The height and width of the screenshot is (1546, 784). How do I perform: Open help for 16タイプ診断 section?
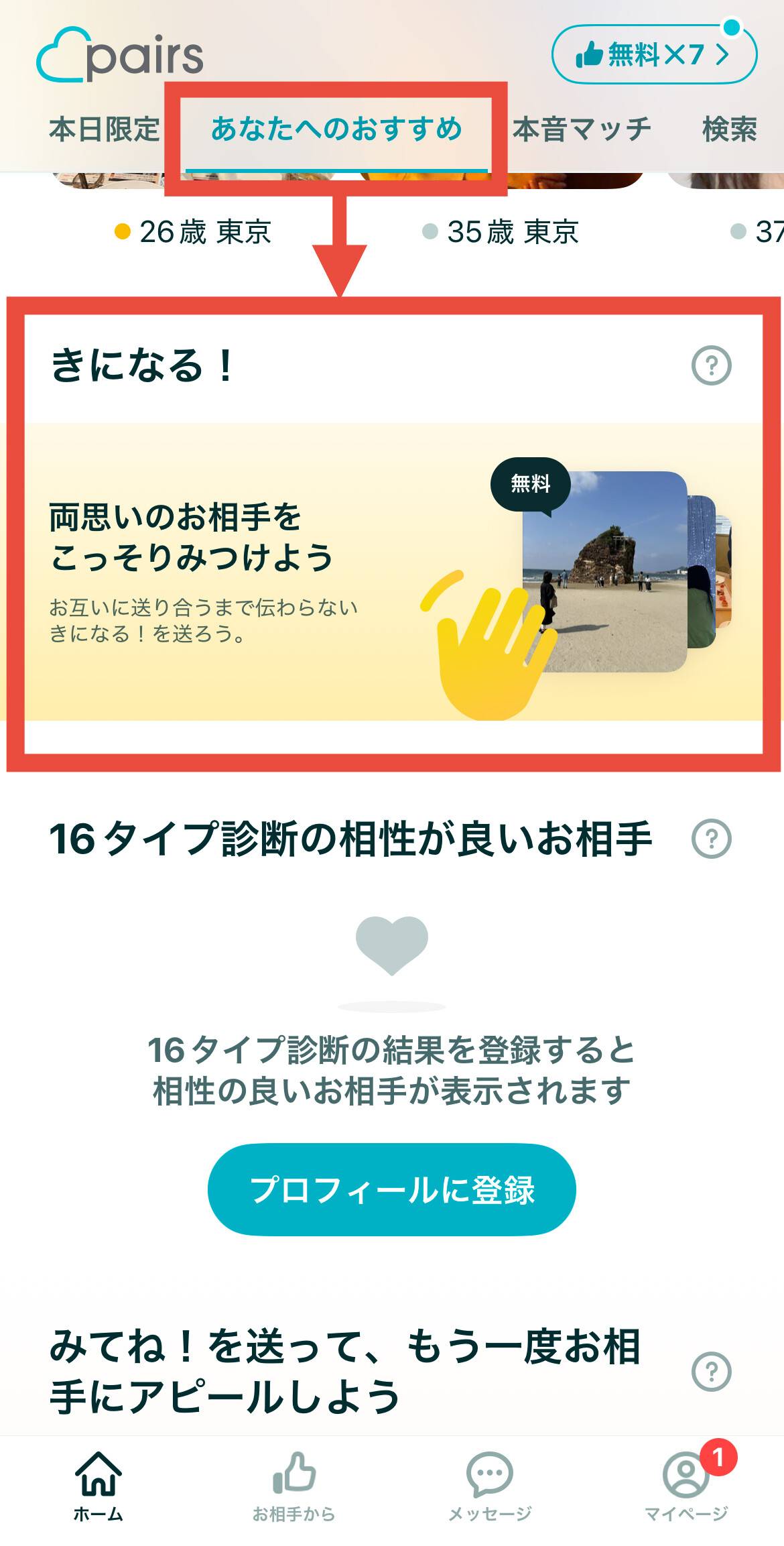click(711, 839)
